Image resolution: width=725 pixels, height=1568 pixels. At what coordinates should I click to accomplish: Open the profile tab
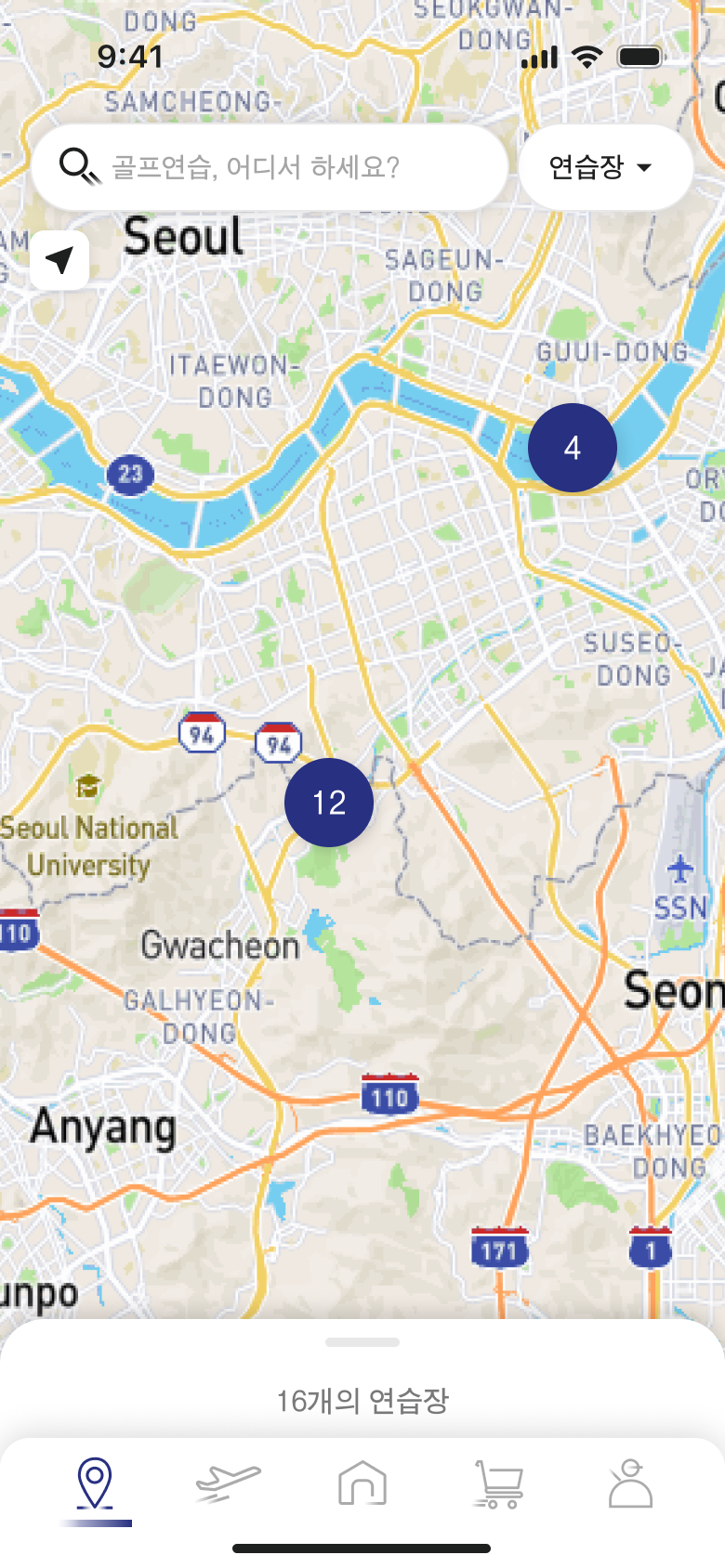pyautogui.click(x=630, y=1483)
